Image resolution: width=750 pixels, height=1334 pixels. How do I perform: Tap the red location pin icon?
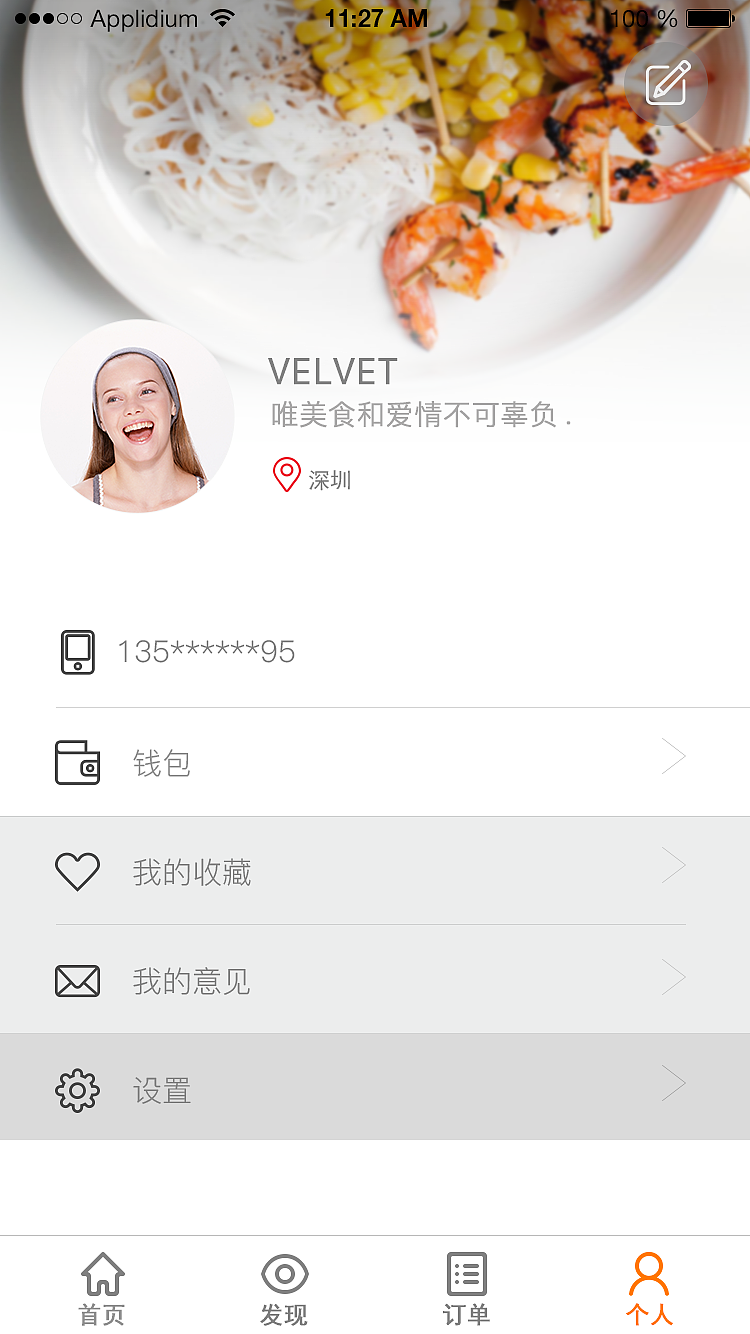click(287, 473)
